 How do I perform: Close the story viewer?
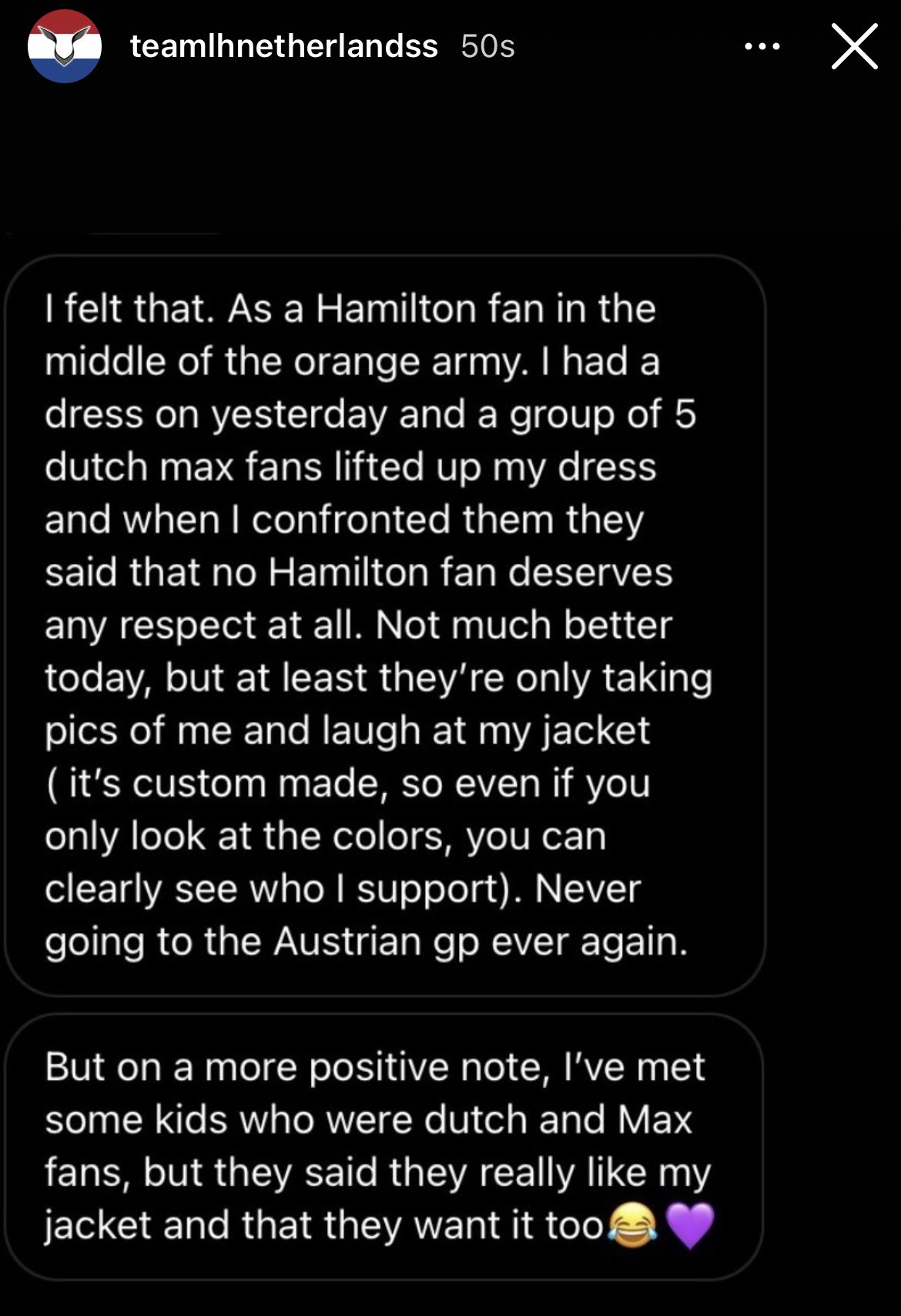854,47
